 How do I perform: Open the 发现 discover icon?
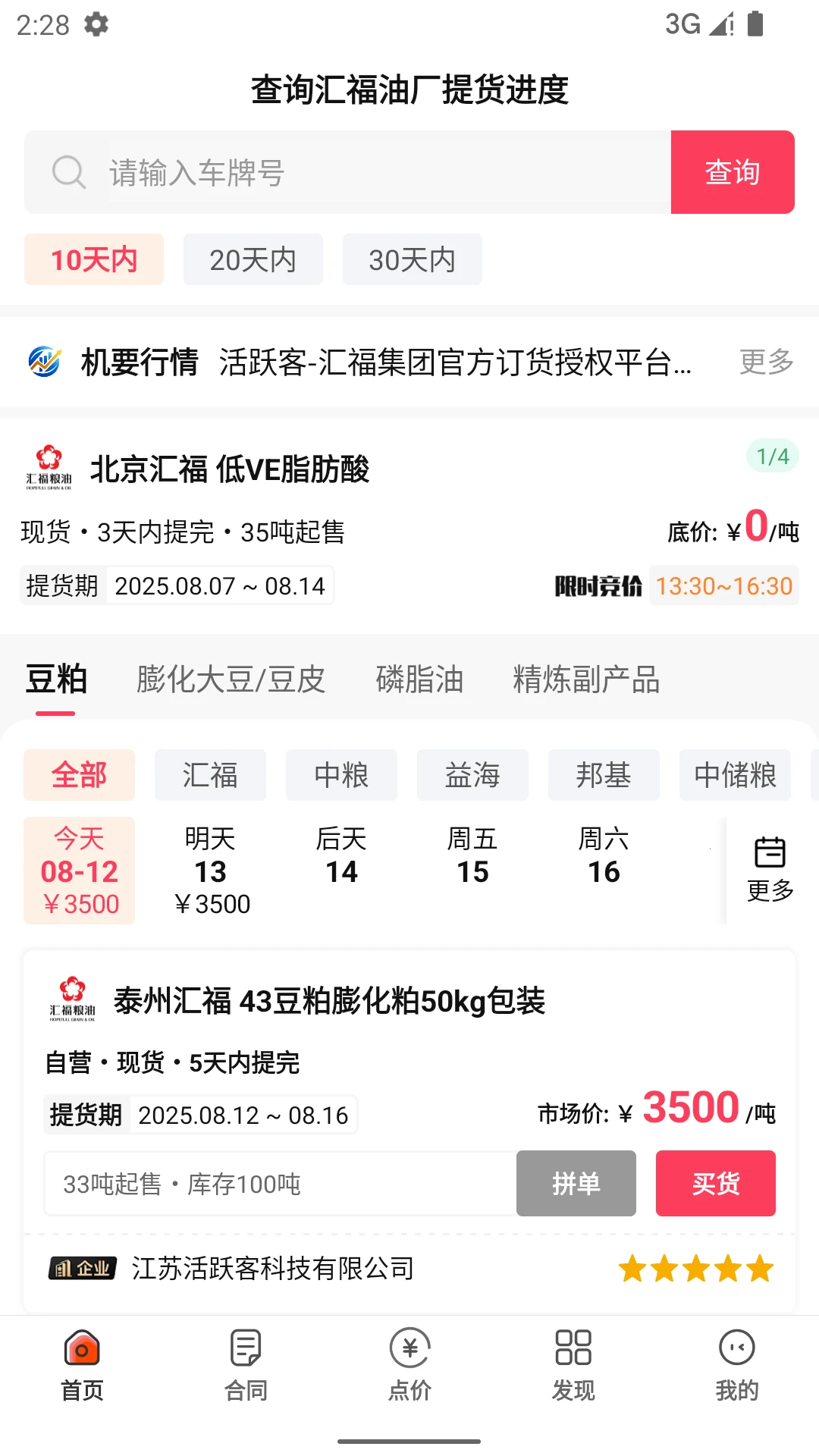pyautogui.click(x=573, y=1348)
